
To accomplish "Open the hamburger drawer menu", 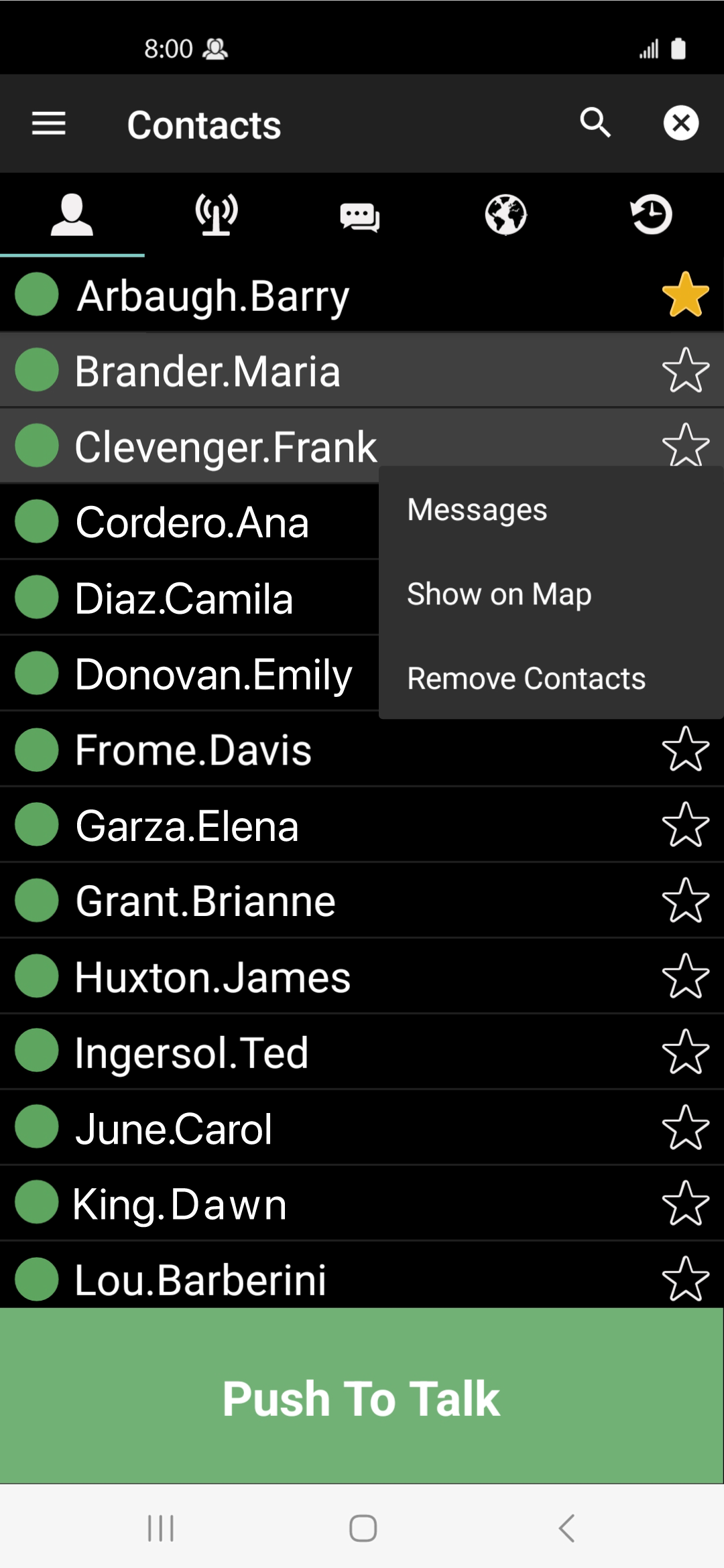I will [49, 124].
